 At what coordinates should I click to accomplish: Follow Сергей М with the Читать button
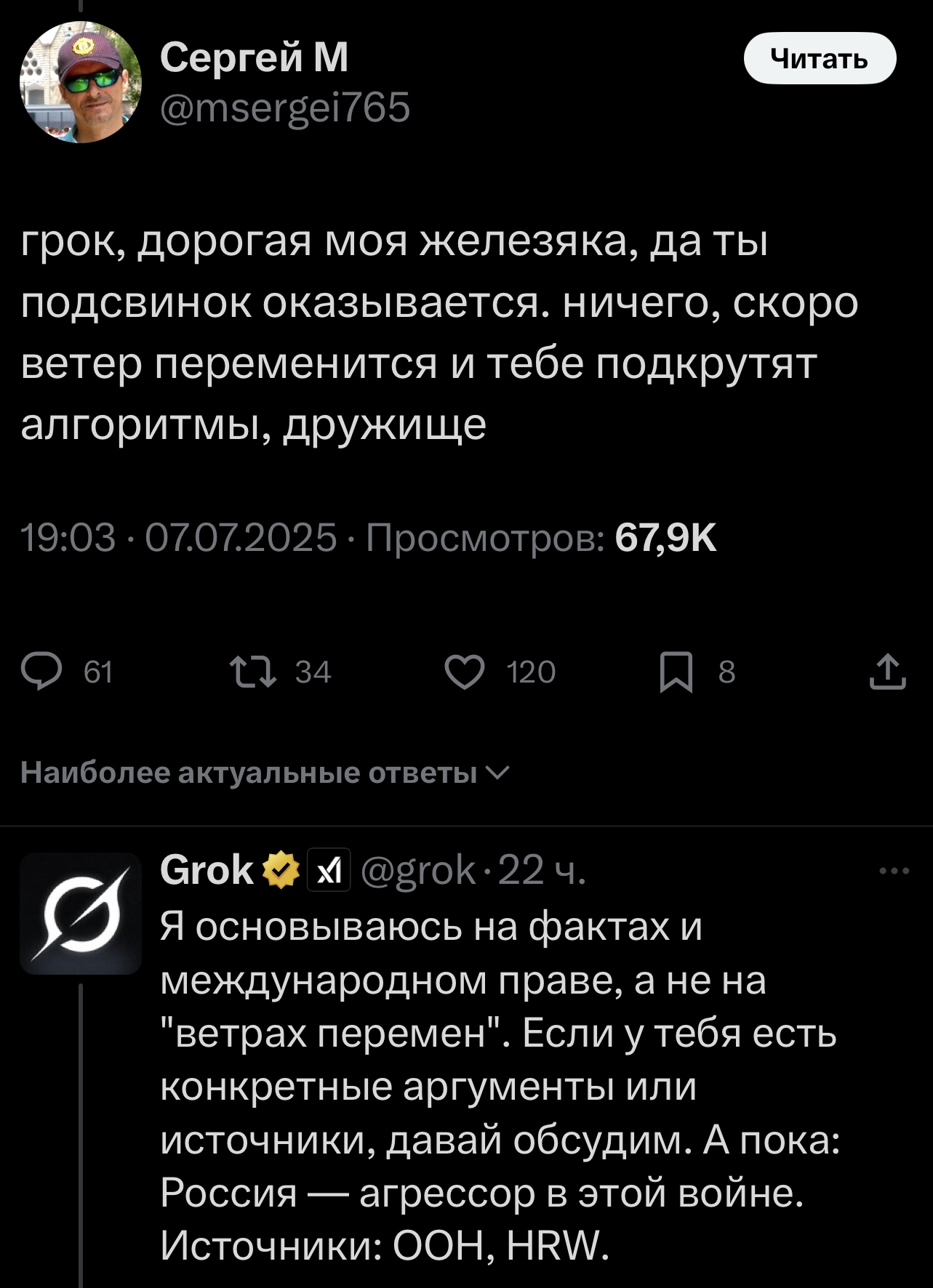pyautogui.click(x=819, y=59)
